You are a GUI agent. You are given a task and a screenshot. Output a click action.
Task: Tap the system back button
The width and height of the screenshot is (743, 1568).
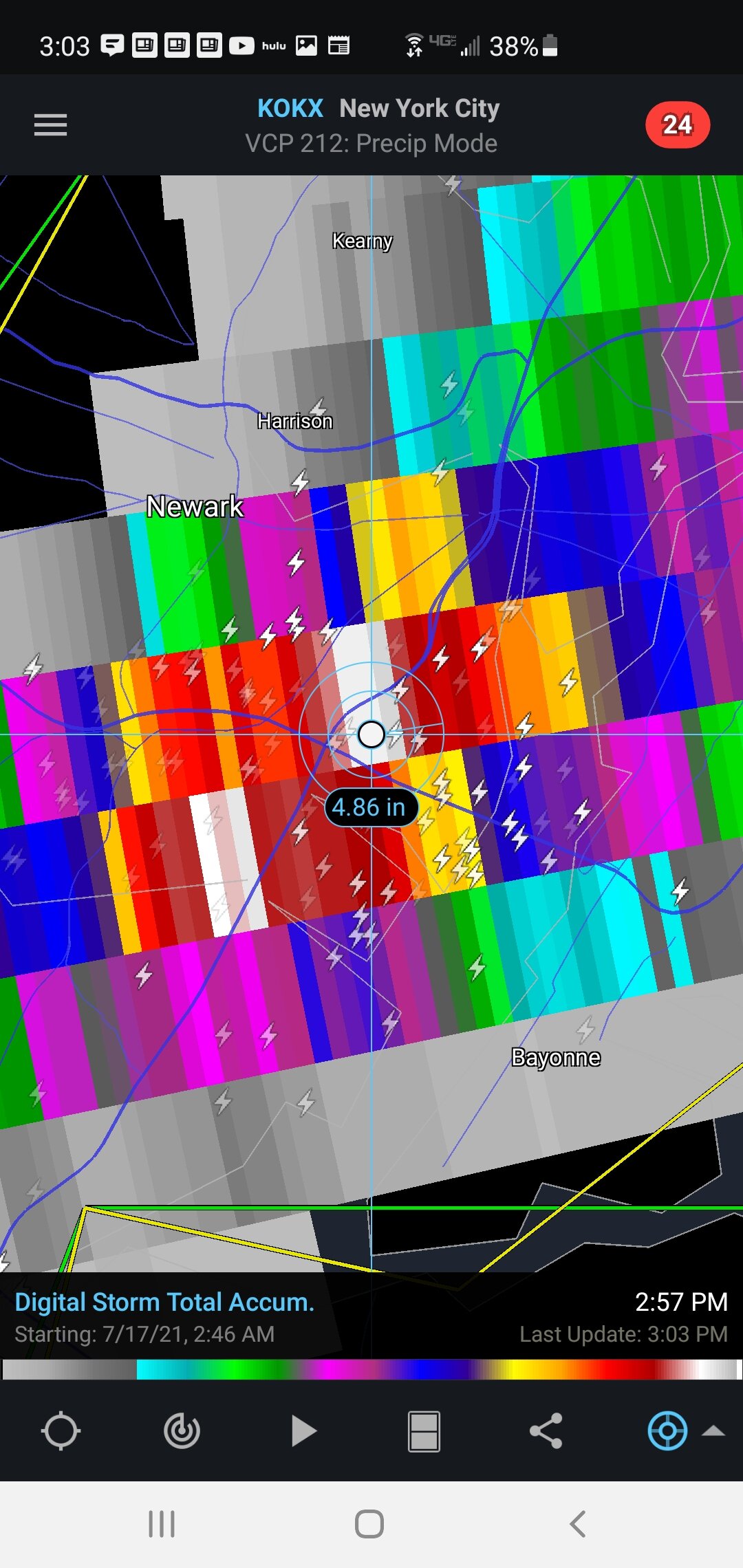click(x=578, y=1524)
